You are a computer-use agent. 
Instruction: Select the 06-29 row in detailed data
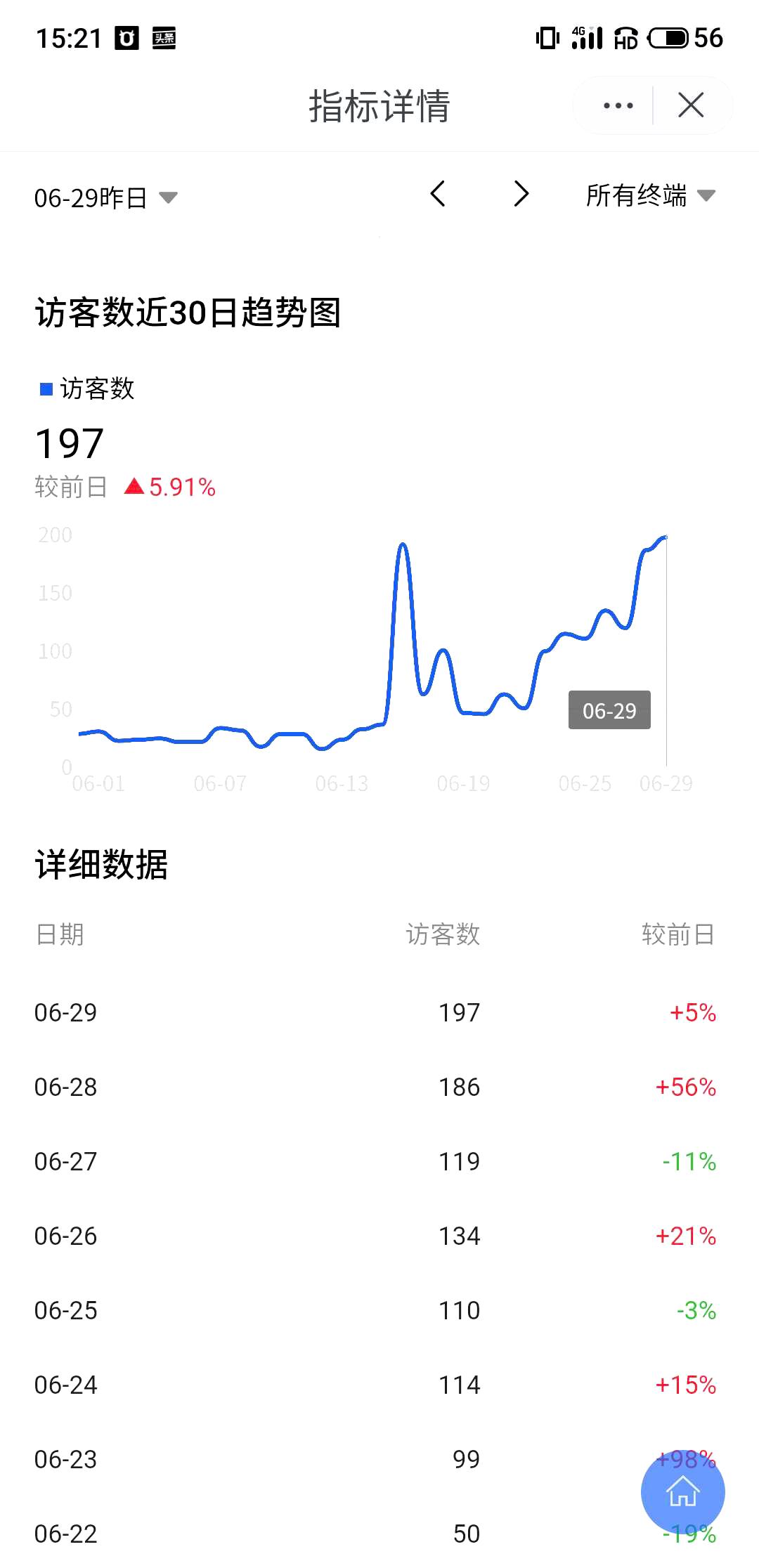(x=379, y=1012)
